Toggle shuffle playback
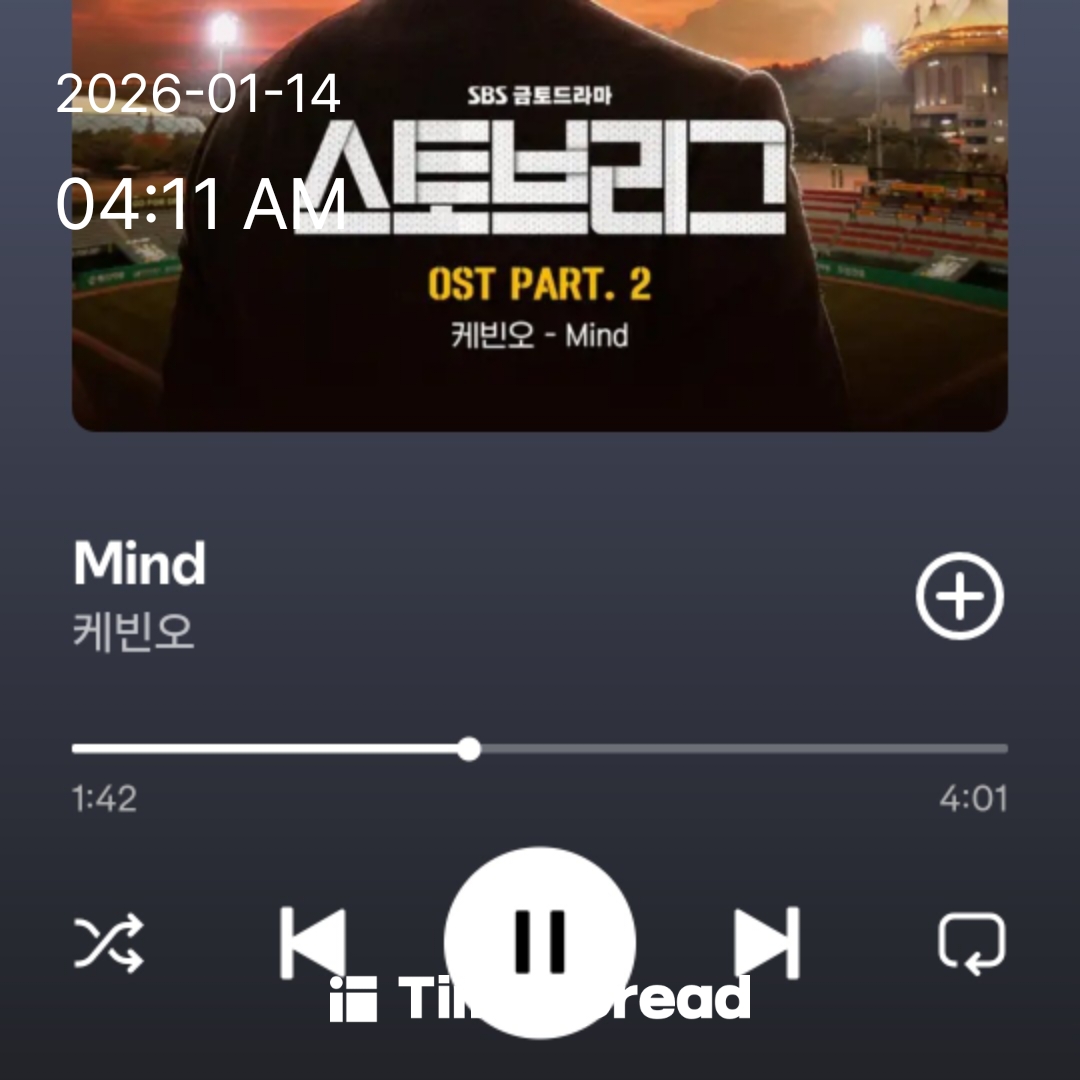The width and height of the screenshot is (1080, 1080). pyautogui.click(x=109, y=942)
